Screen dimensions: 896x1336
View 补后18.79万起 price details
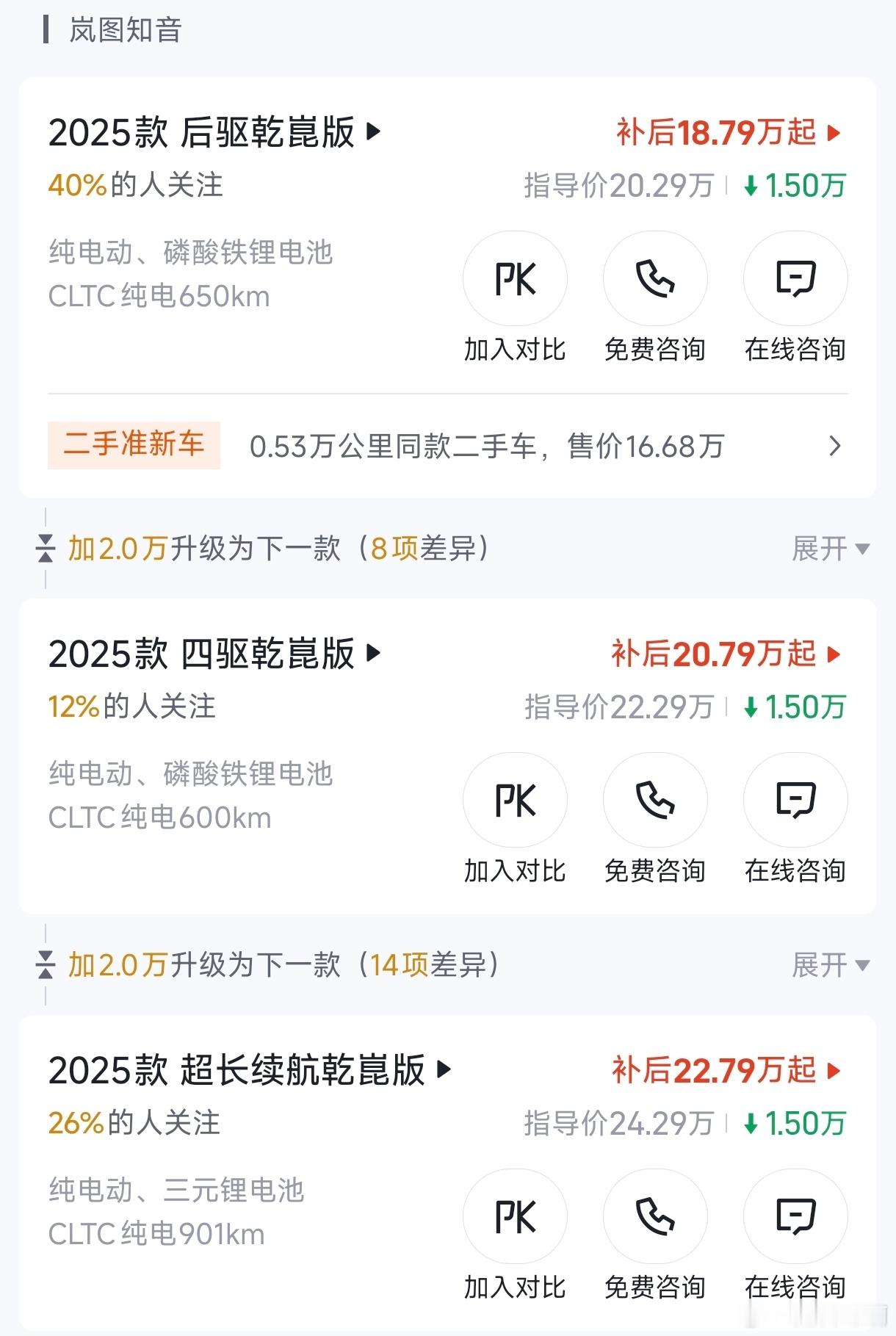click(x=728, y=133)
